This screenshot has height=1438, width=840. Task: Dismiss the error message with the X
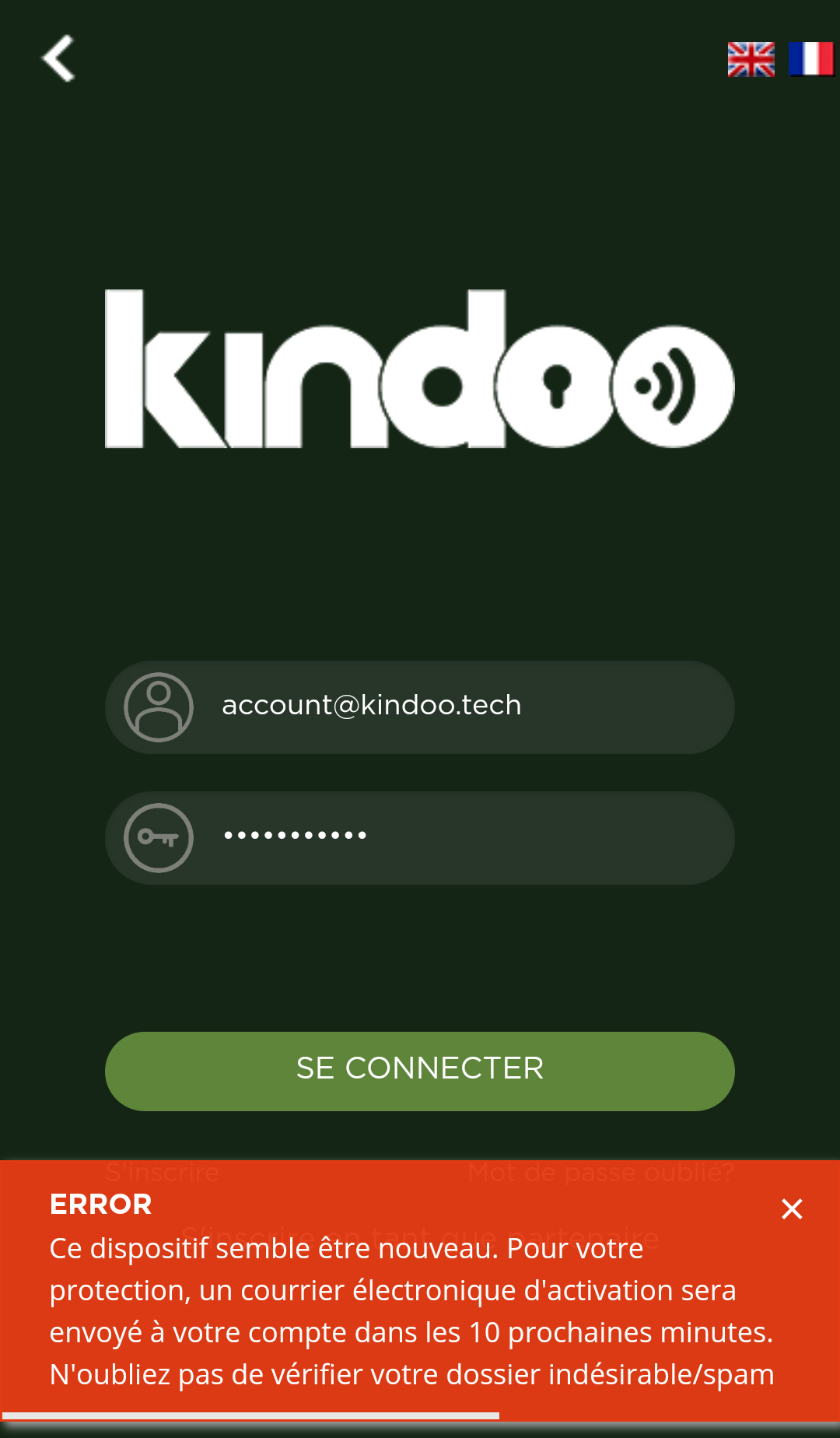tap(791, 1208)
